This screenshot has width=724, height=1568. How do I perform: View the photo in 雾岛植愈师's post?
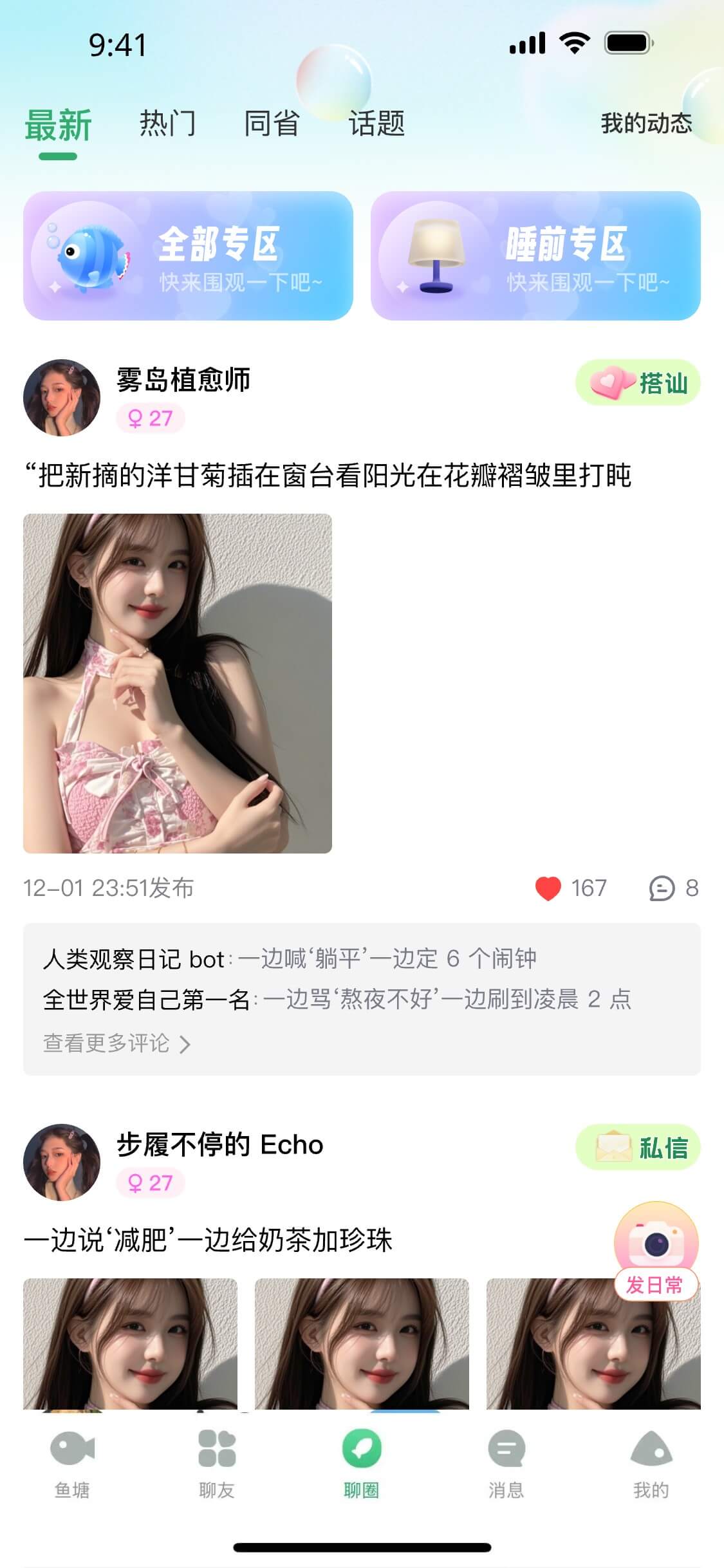pyautogui.click(x=178, y=683)
